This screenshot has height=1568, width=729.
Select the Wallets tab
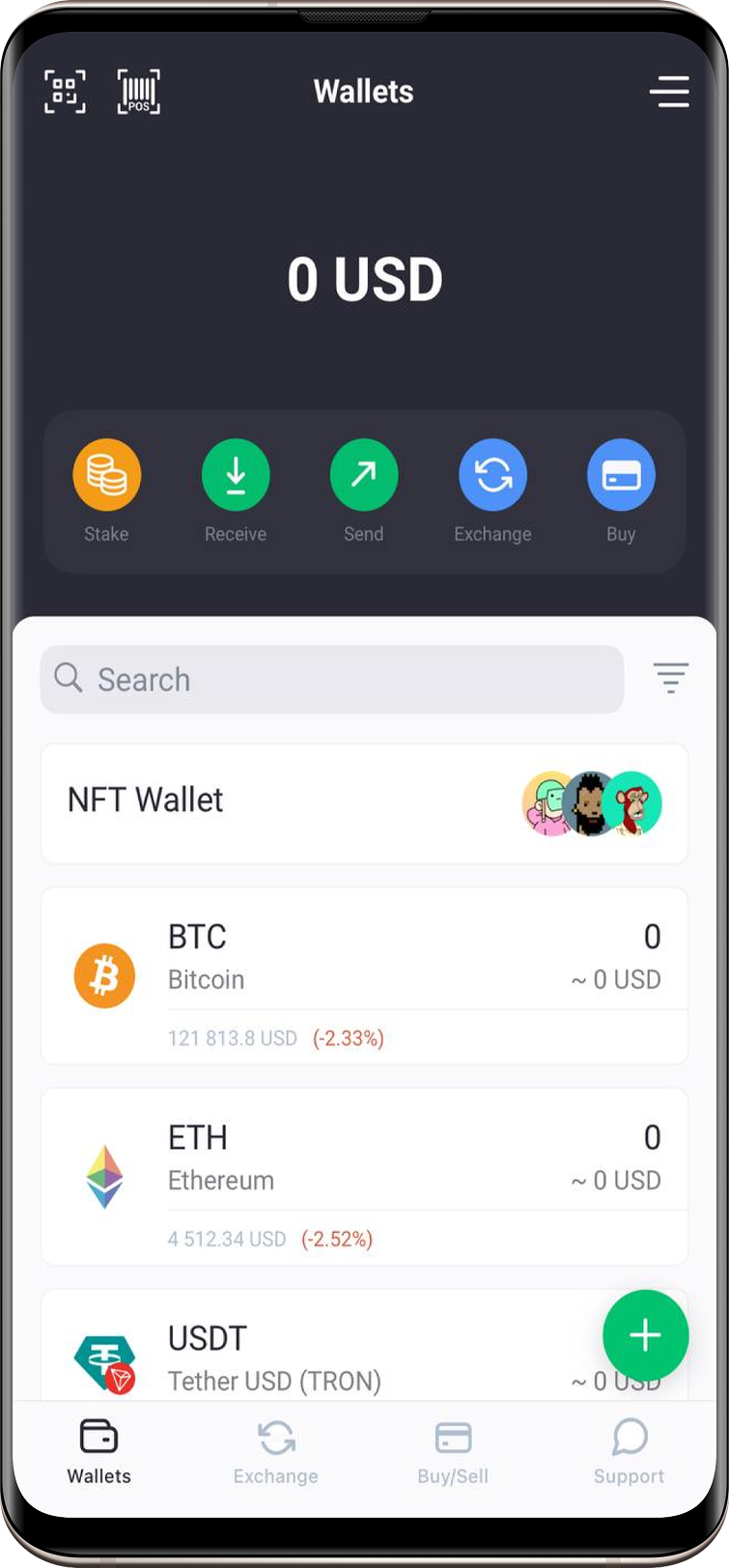[98, 1452]
